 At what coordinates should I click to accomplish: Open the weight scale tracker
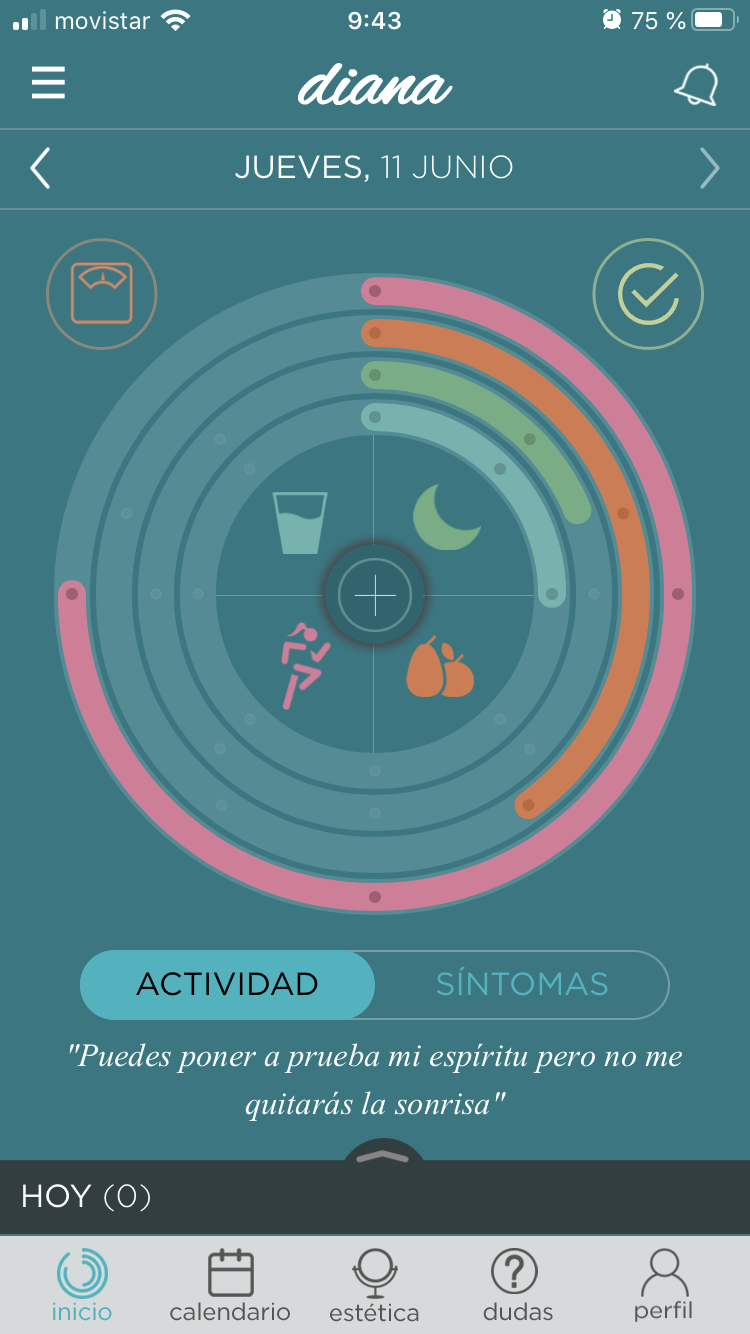coord(101,294)
